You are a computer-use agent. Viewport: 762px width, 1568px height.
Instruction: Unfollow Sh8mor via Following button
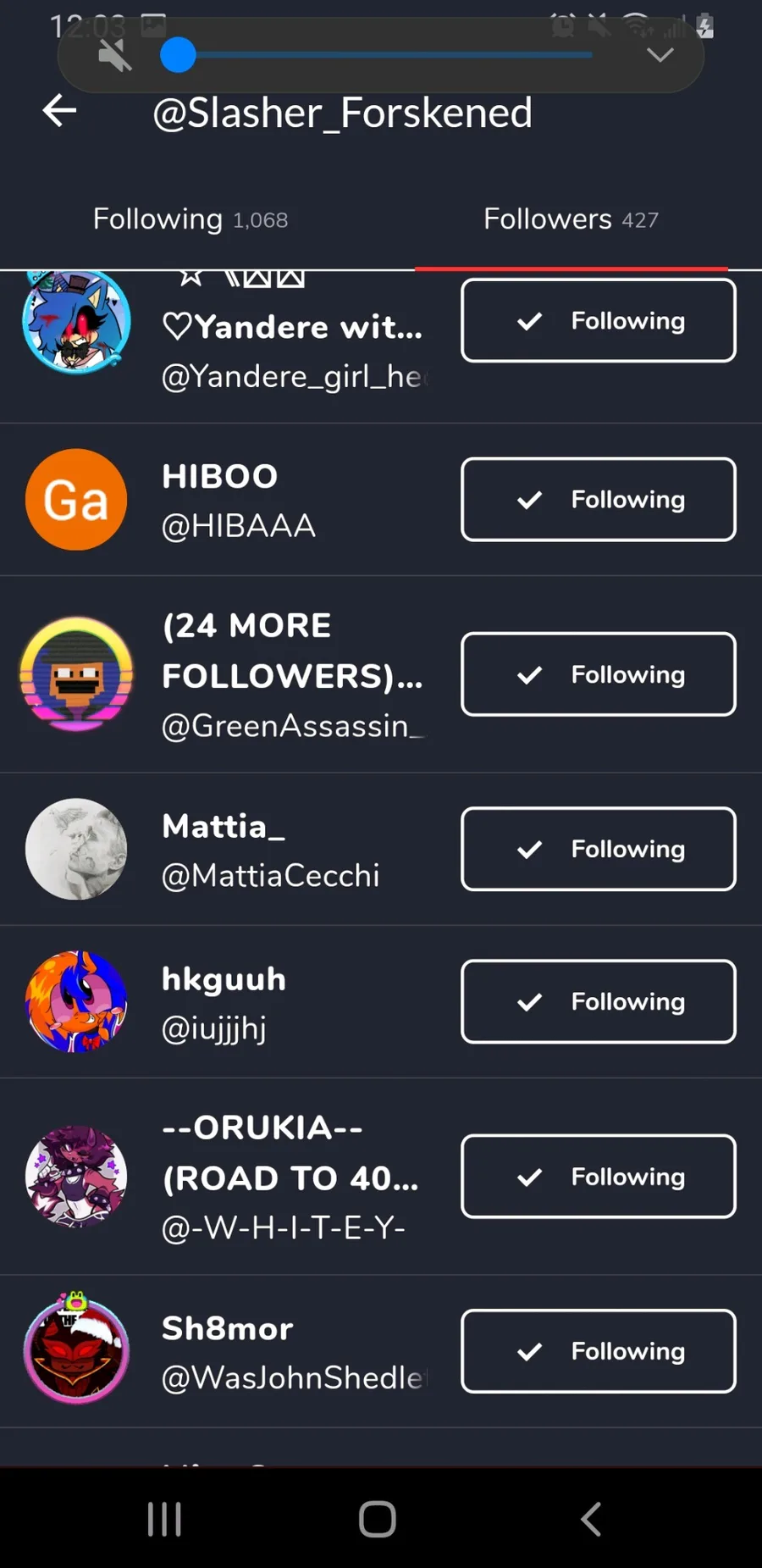pyautogui.click(x=598, y=1351)
